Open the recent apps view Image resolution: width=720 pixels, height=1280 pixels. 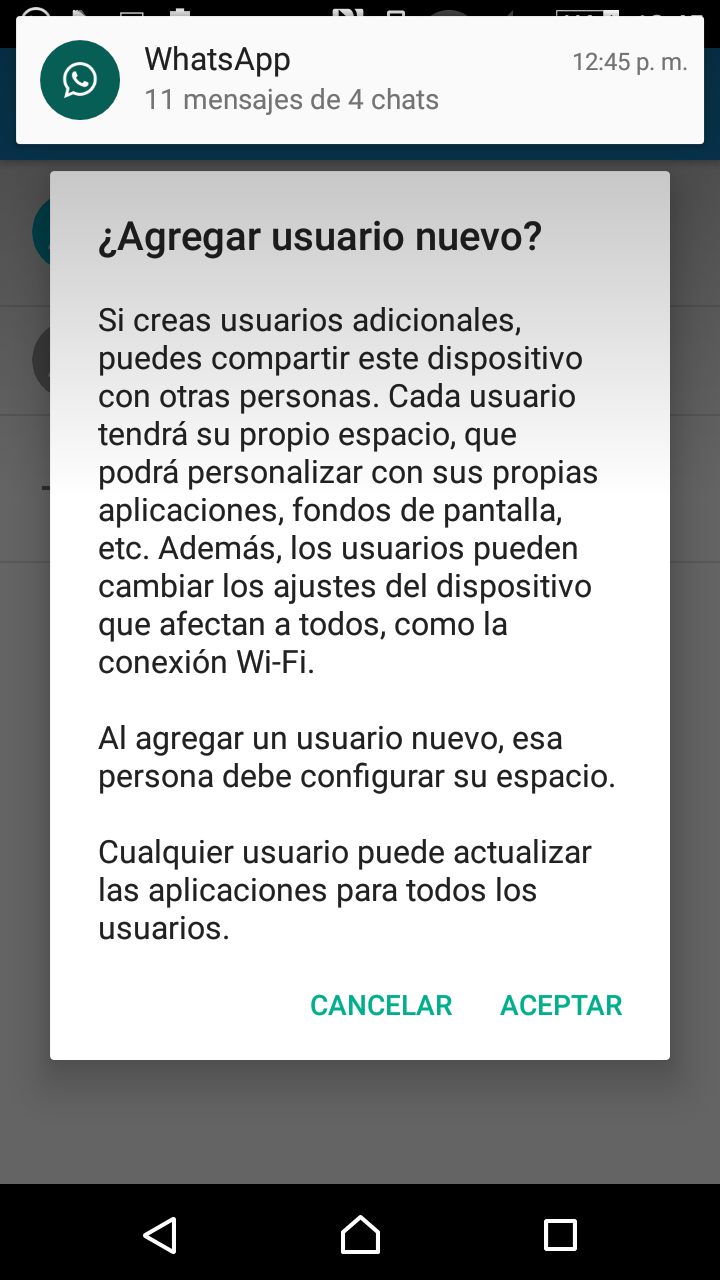560,1235
